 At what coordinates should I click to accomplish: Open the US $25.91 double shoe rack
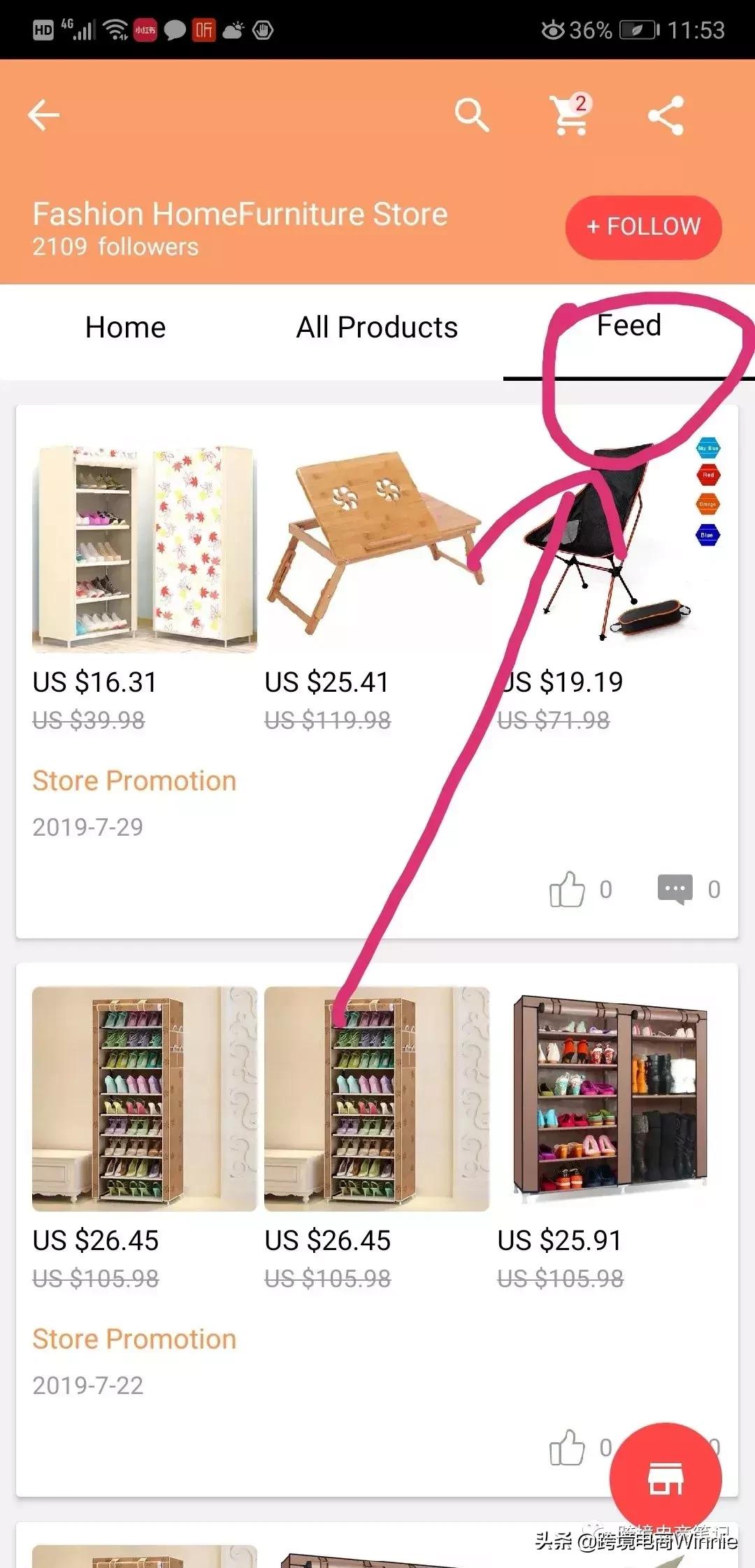click(610, 1098)
